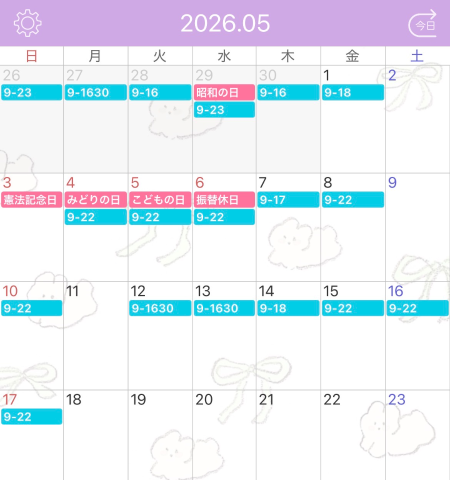450x480 pixels.
Task: Select the empty day May 9
Action: 418,227
